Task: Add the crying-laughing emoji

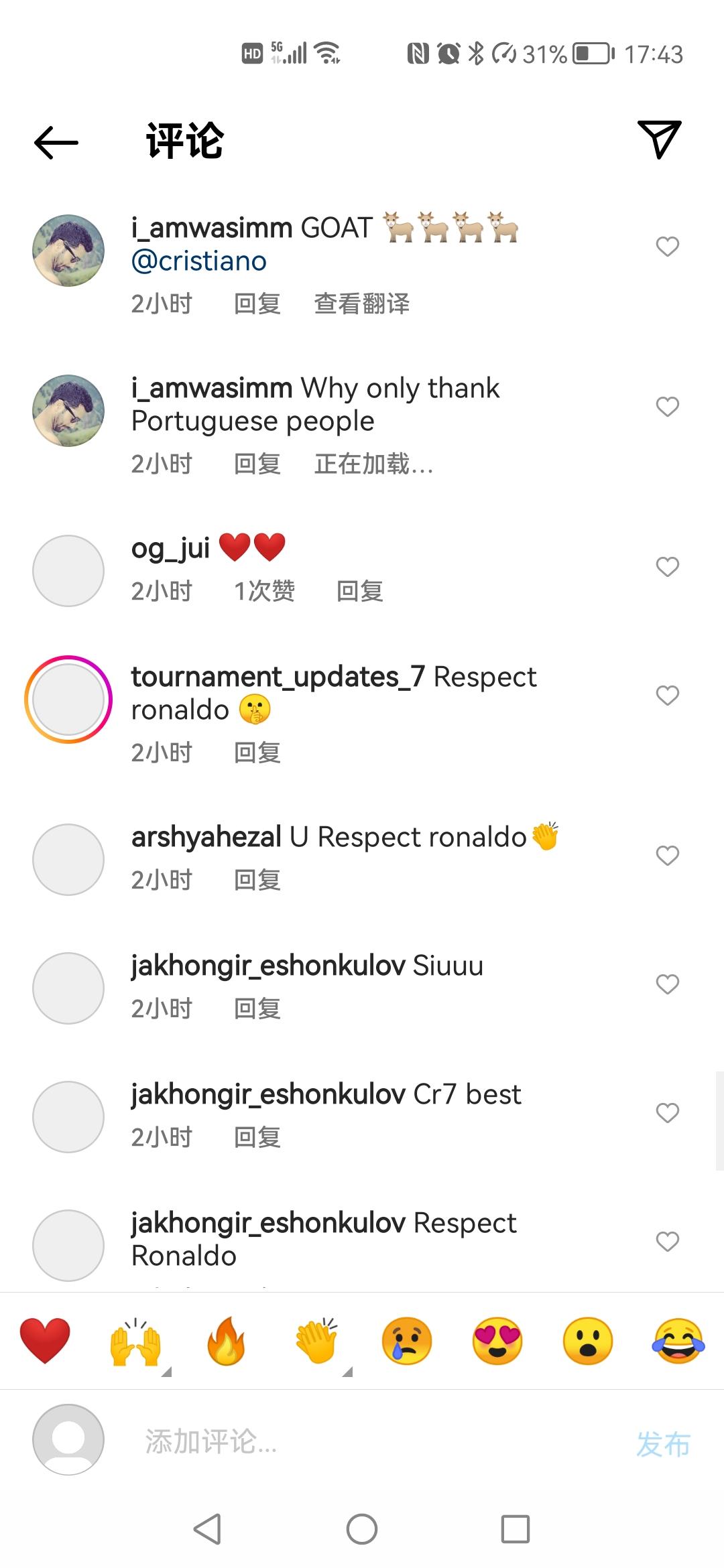Action: tap(678, 1341)
